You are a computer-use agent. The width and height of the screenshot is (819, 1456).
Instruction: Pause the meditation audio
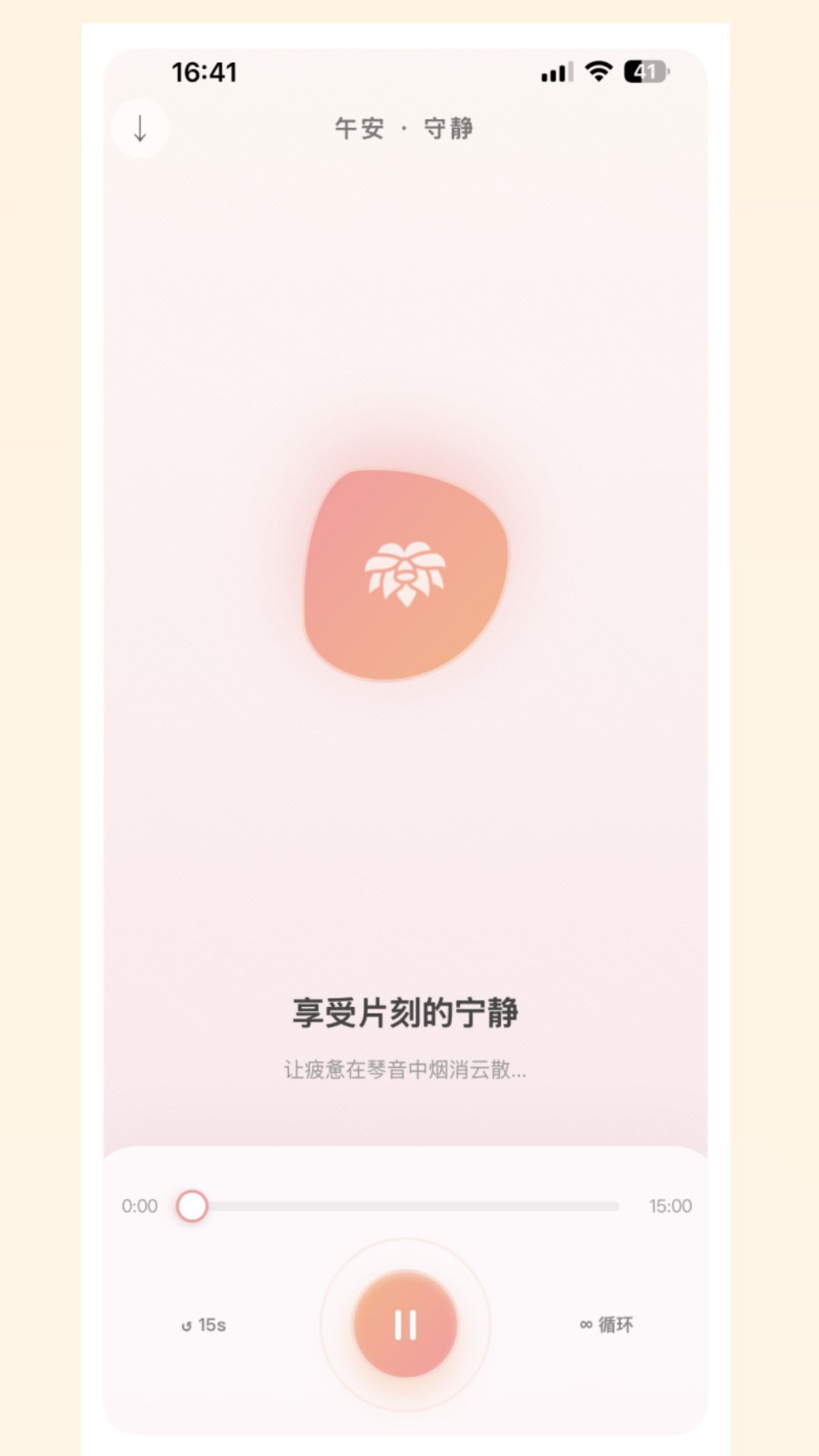[x=406, y=1325]
